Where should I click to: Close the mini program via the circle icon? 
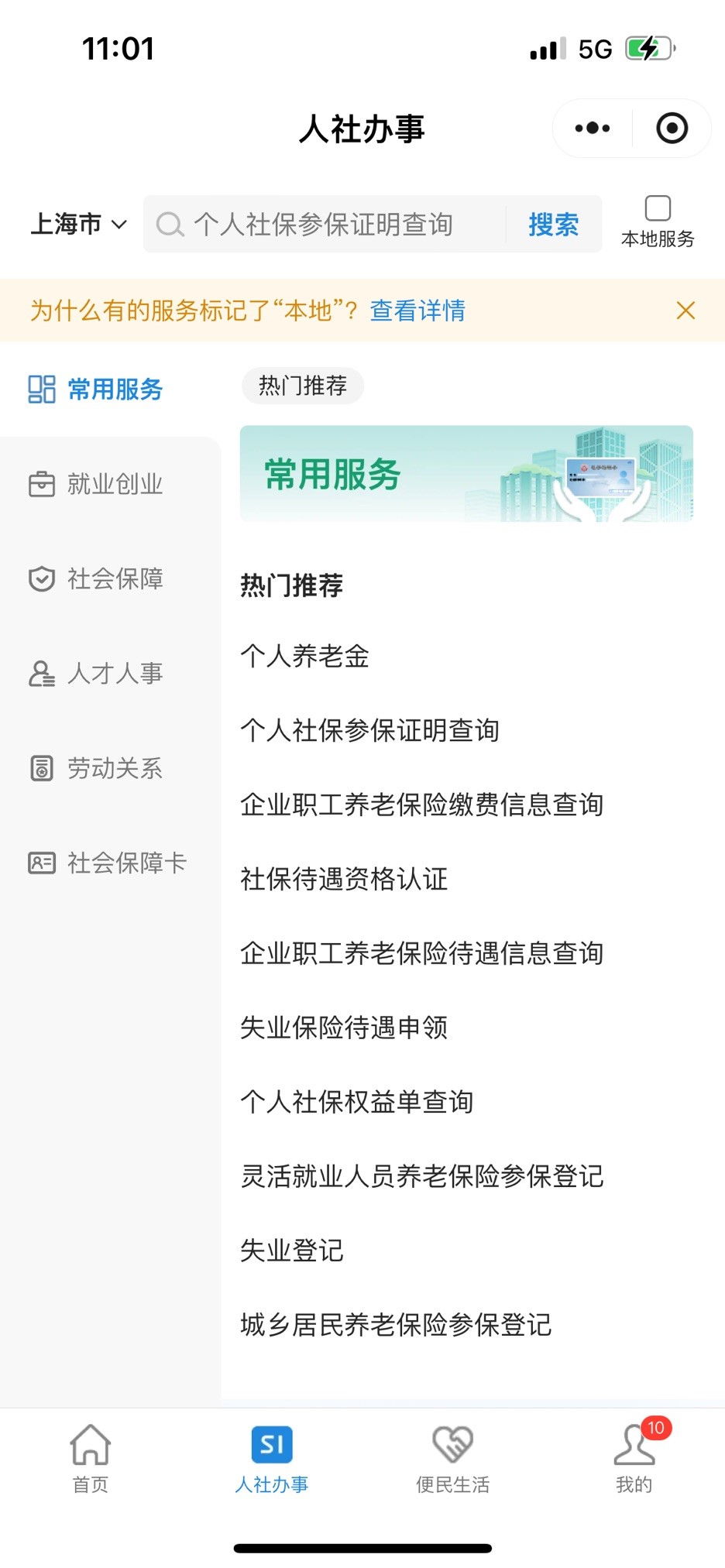coord(672,129)
